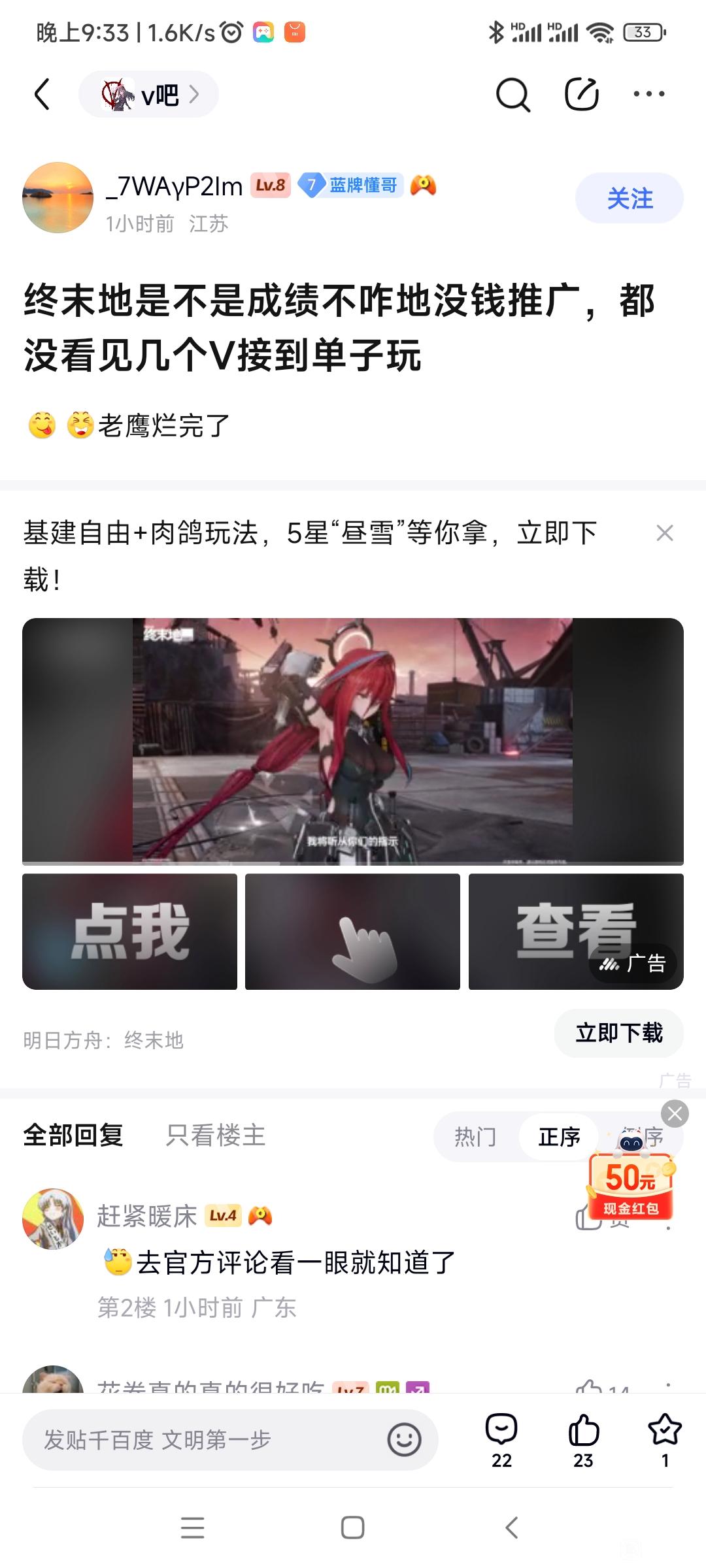Open the v吧 forum chip

pyautogui.click(x=149, y=95)
